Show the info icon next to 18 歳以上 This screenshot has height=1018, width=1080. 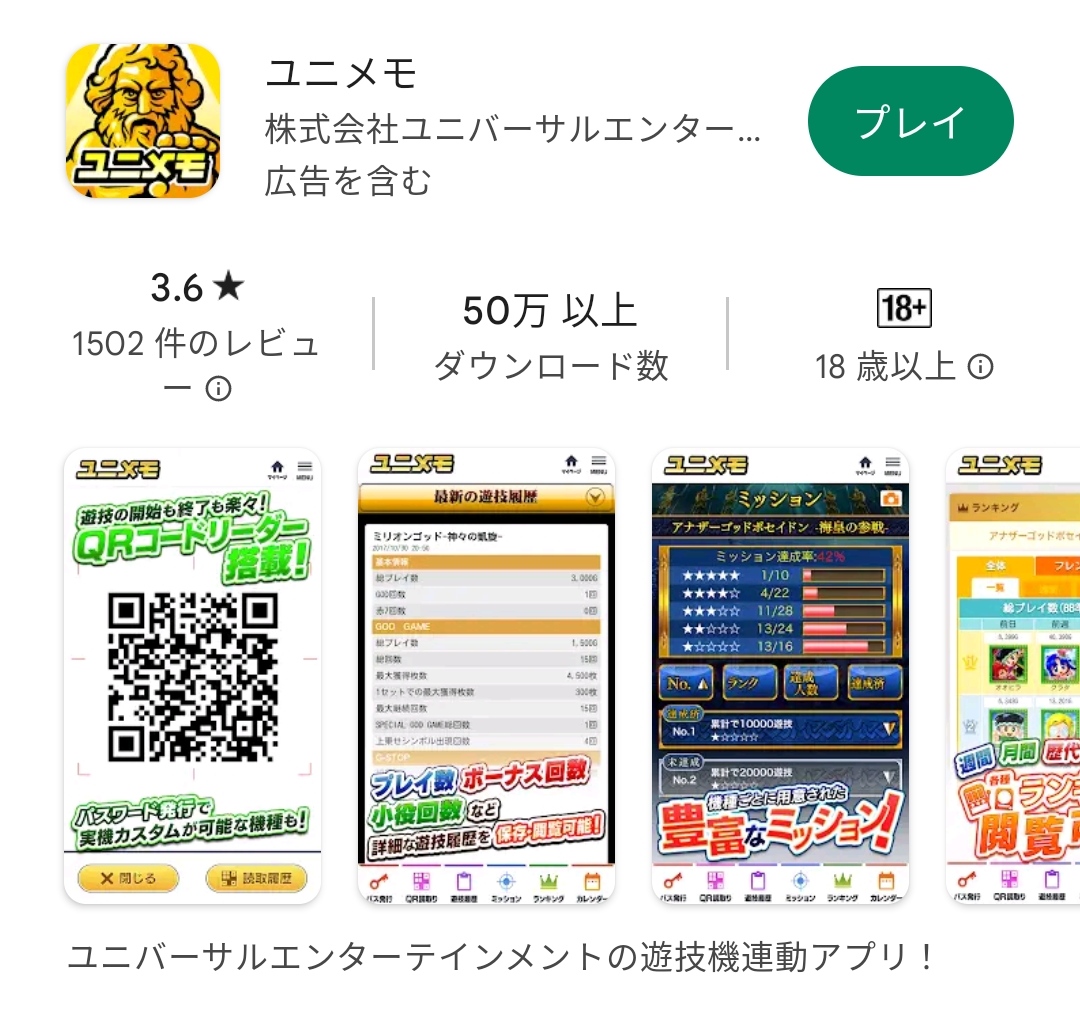click(981, 367)
